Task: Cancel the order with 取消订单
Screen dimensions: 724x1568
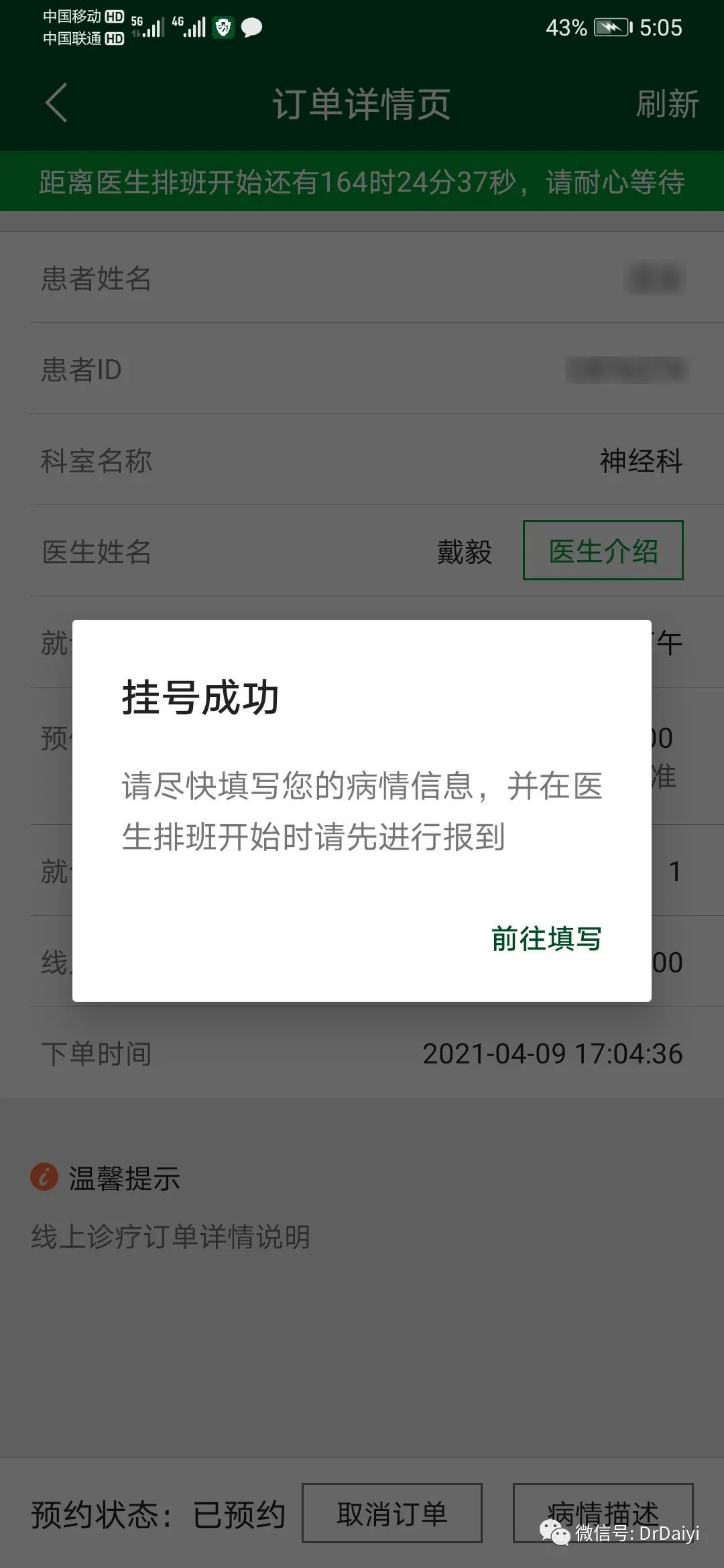Action: coord(392,1514)
